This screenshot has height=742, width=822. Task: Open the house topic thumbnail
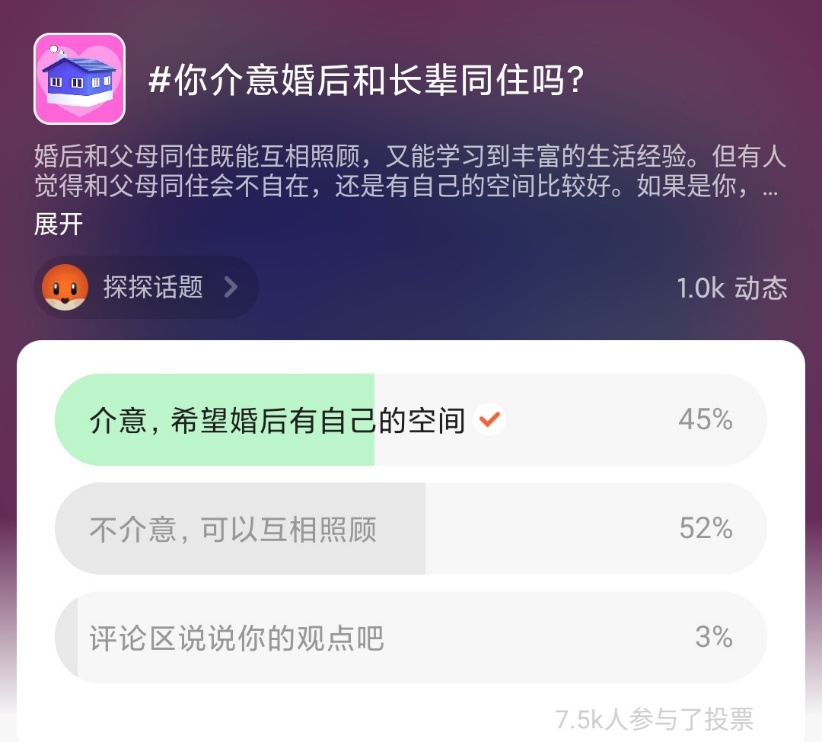point(80,79)
